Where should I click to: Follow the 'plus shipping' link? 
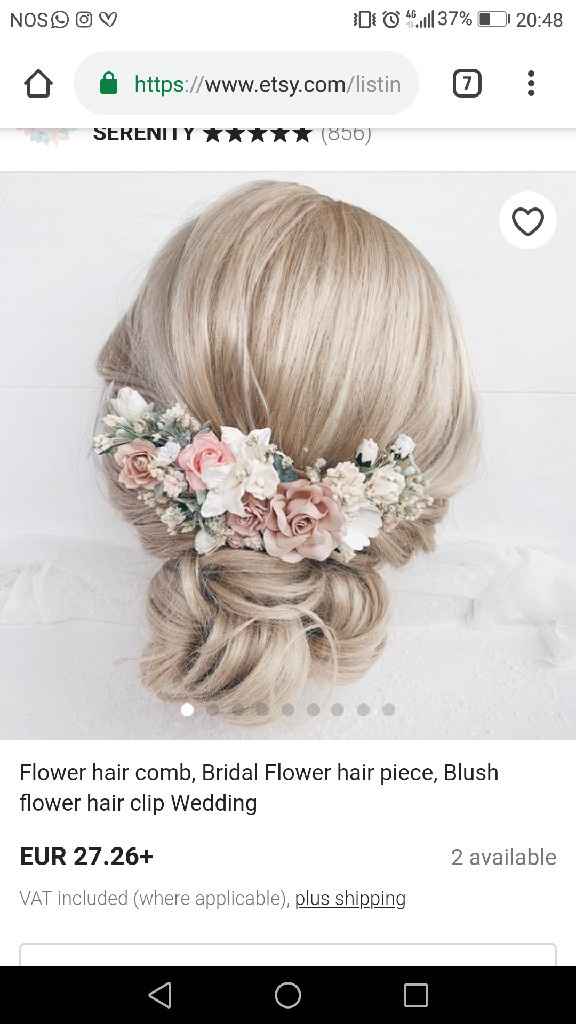[350, 899]
